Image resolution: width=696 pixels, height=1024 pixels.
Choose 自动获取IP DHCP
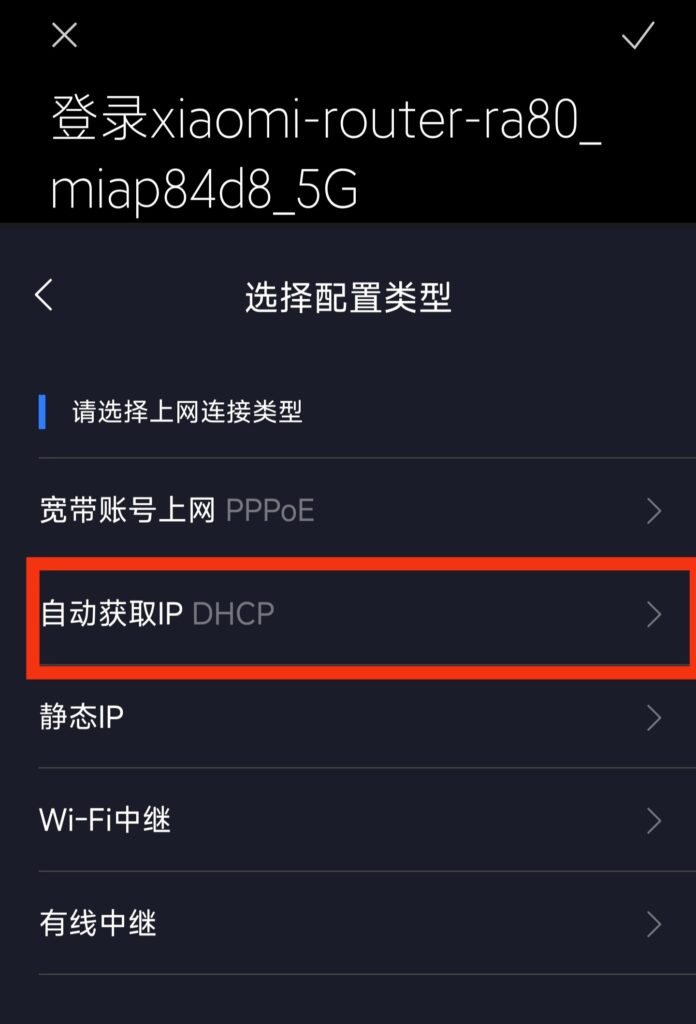point(348,614)
